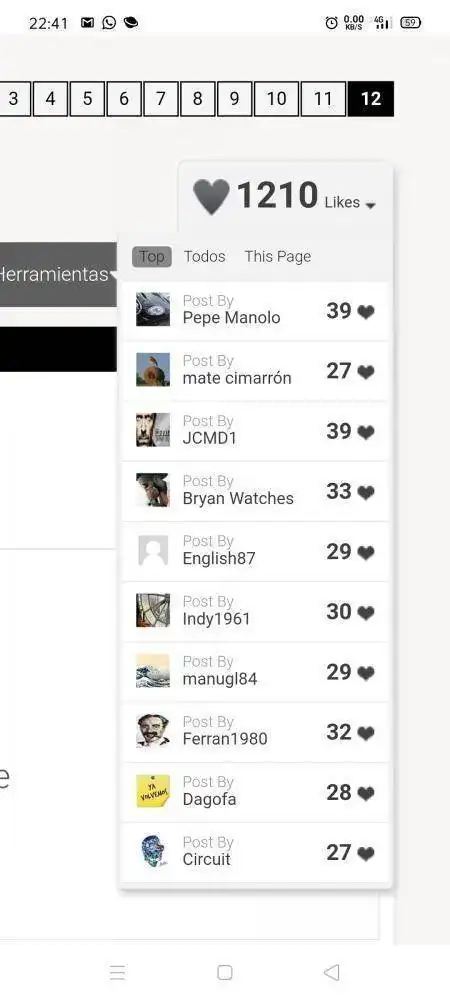Open the post by mate cimarrón
Viewport: 450px width, 1000px height.
[x=255, y=371]
